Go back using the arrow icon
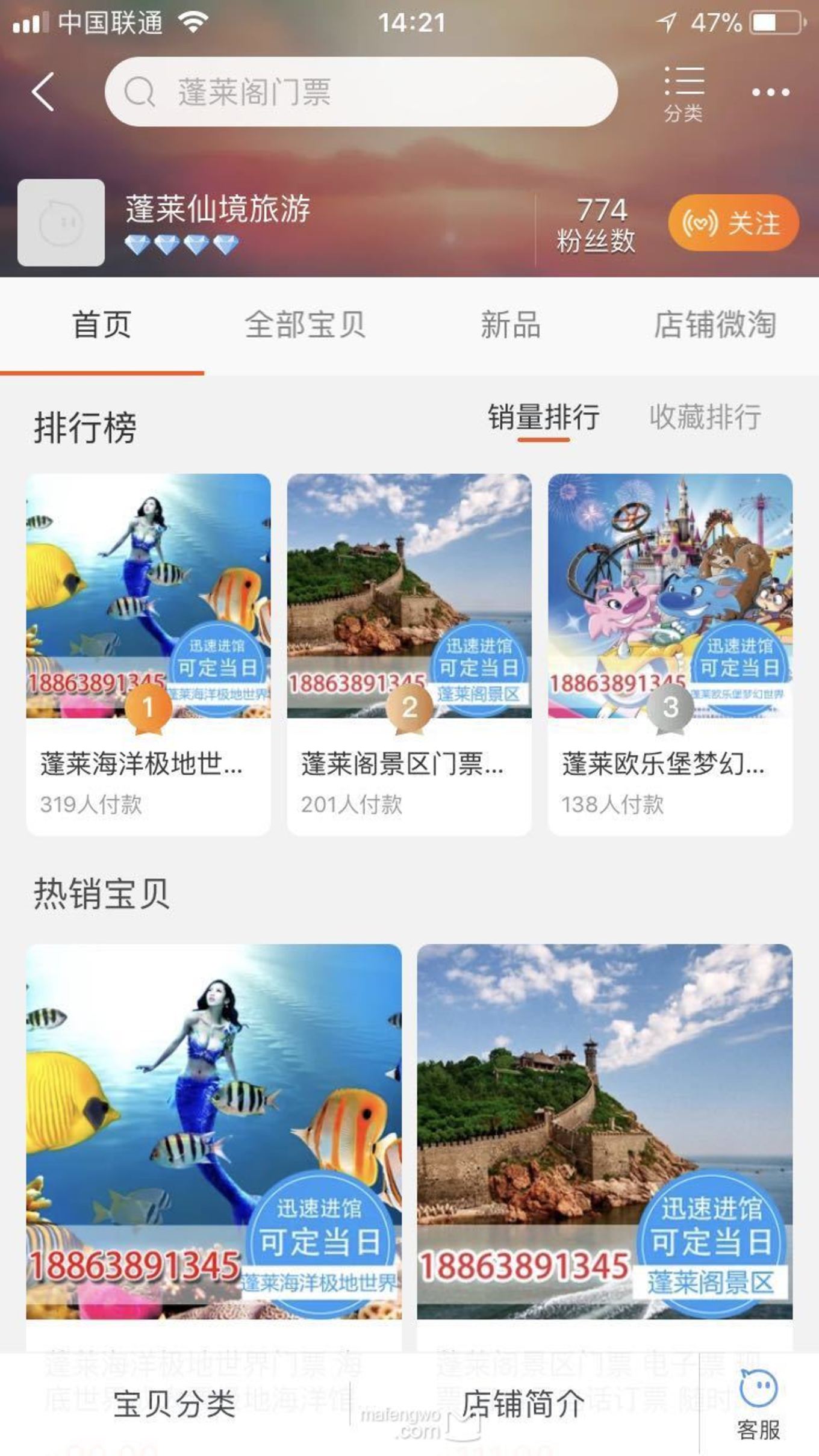The width and height of the screenshot is (819, 1456). pyautogui.click(x=43, y=92)
